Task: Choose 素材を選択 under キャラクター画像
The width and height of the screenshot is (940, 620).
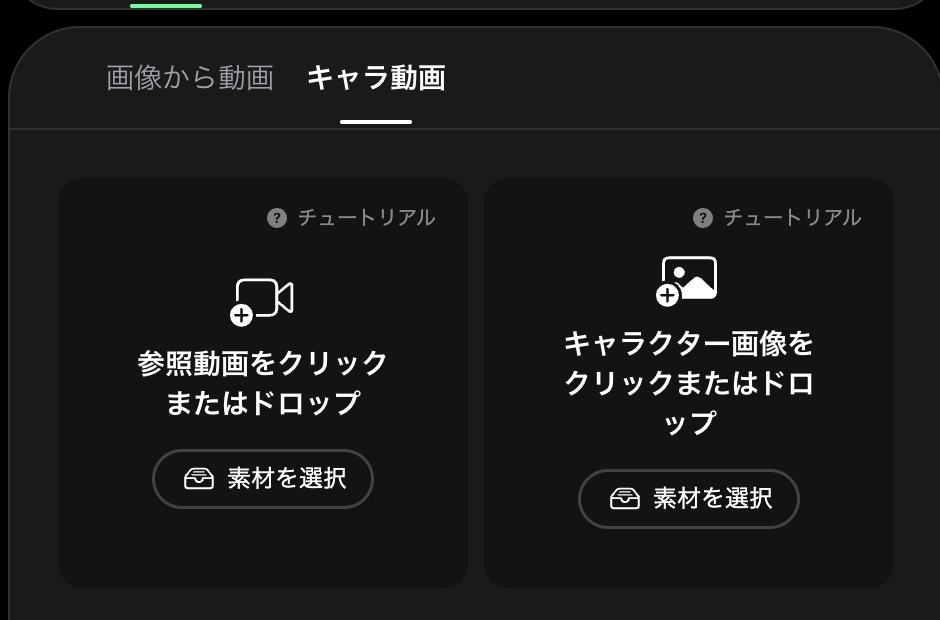Action: pos(689,498)
